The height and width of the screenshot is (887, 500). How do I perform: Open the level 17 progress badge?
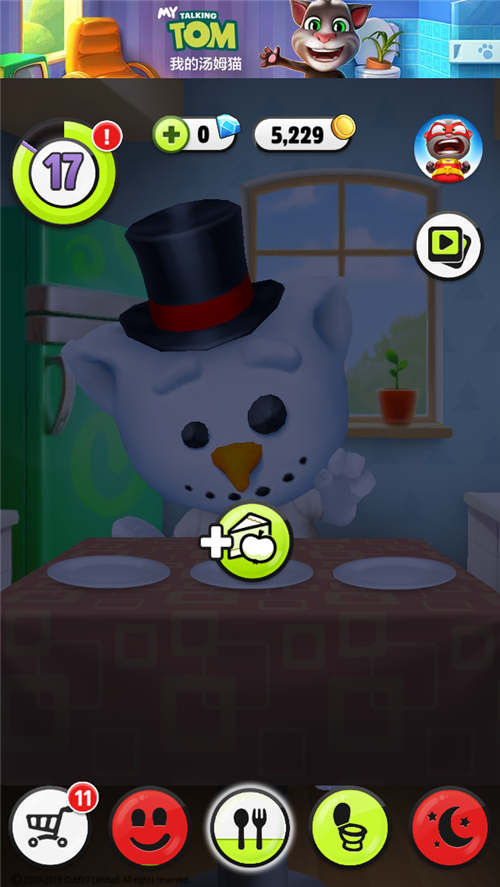[64, 172]
